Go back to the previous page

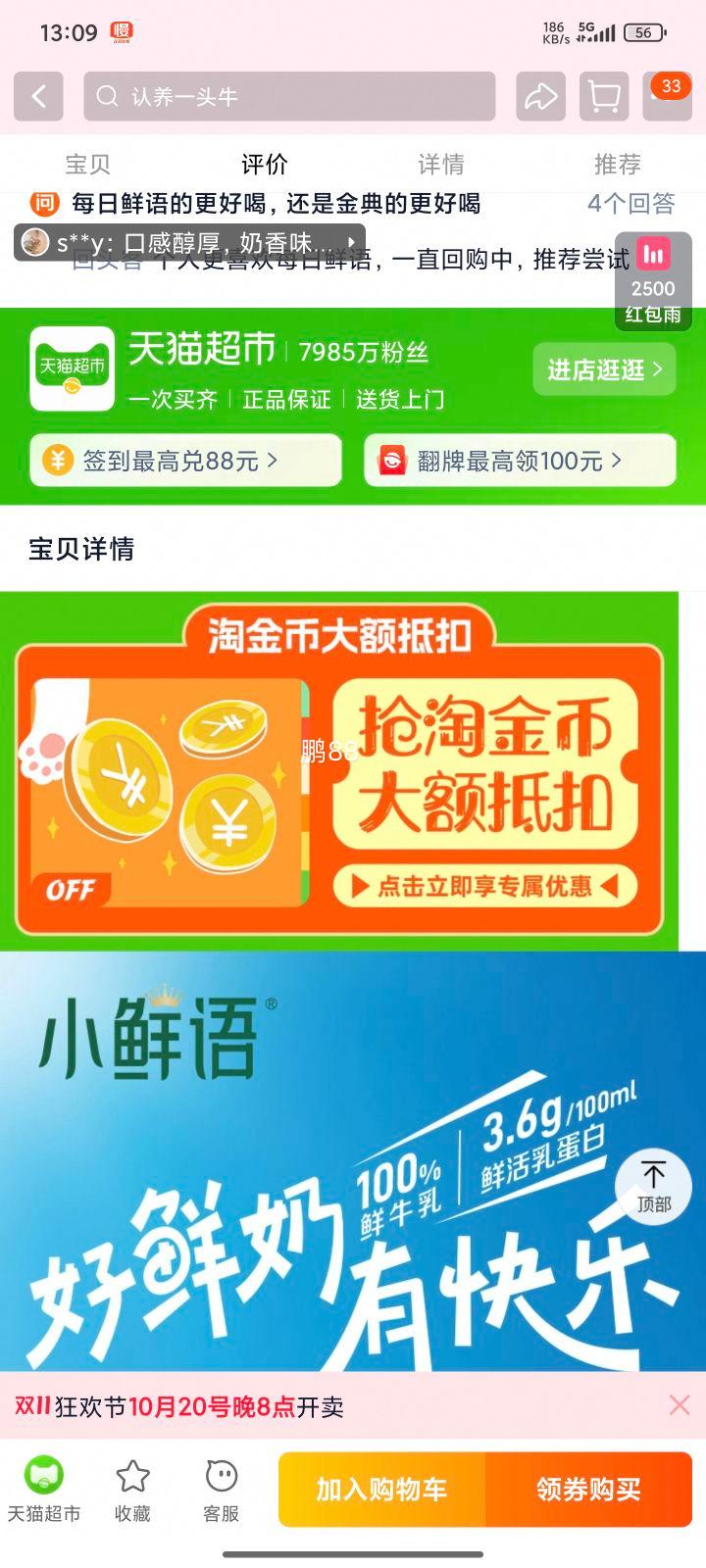pyautogui.click(x=38, y=96)
